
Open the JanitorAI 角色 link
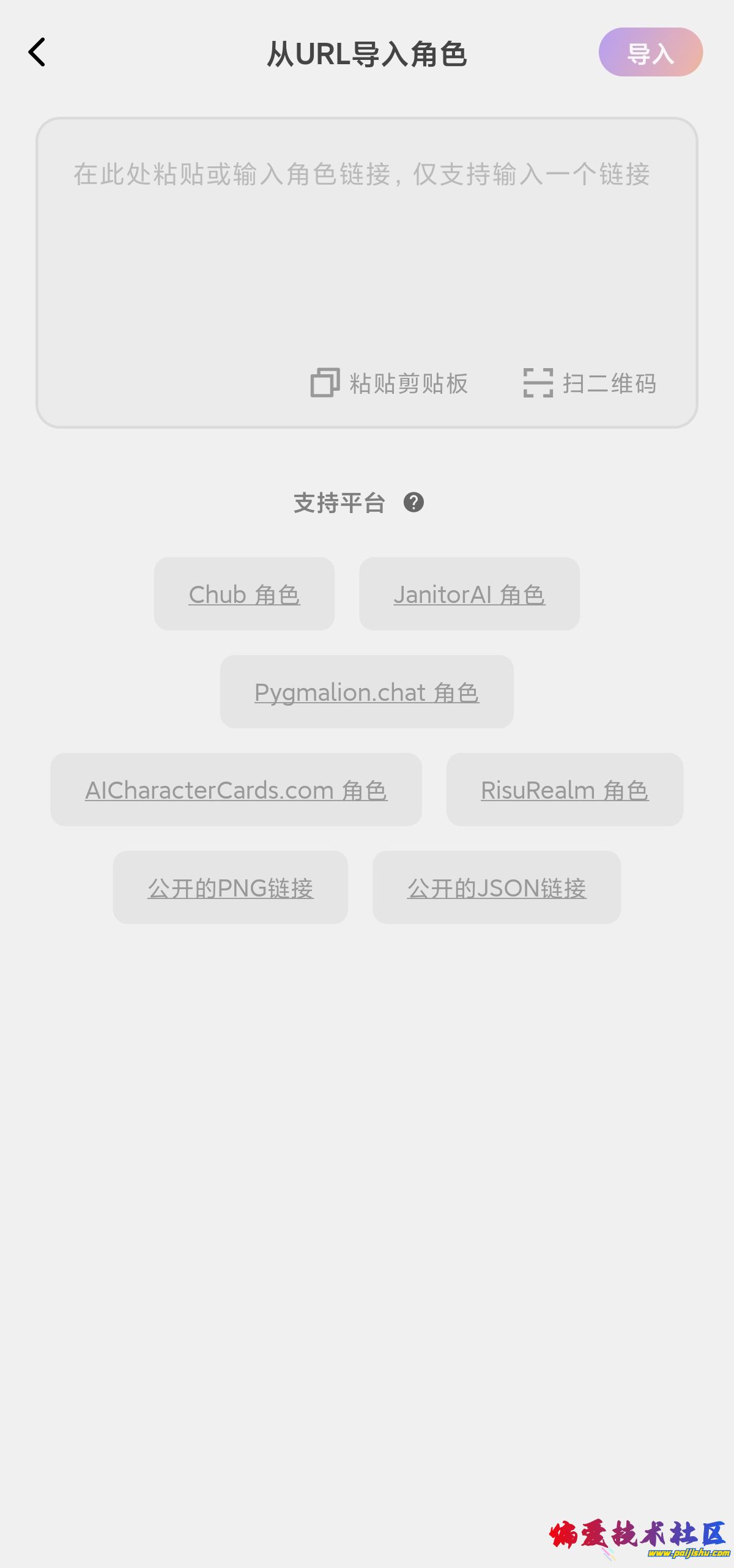469,594
